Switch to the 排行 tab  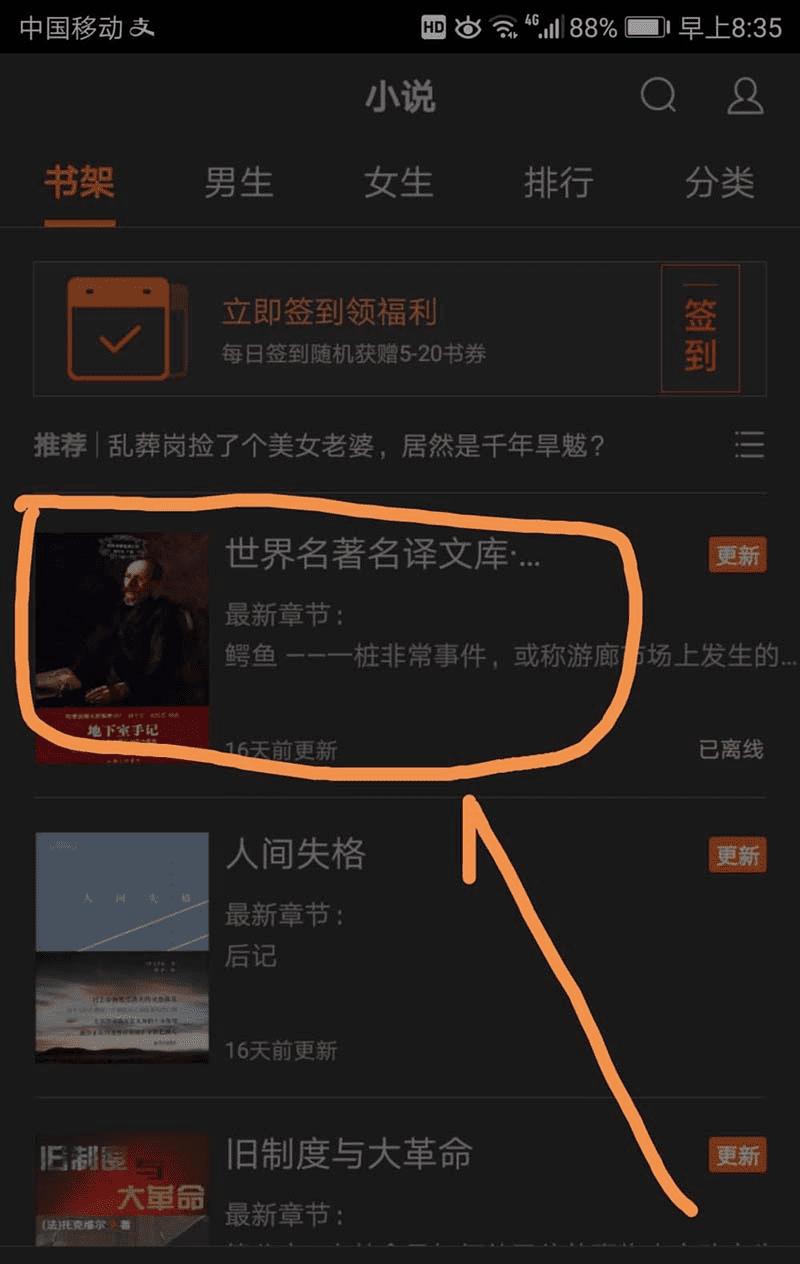pyautogui.click(x=558, y=183)
